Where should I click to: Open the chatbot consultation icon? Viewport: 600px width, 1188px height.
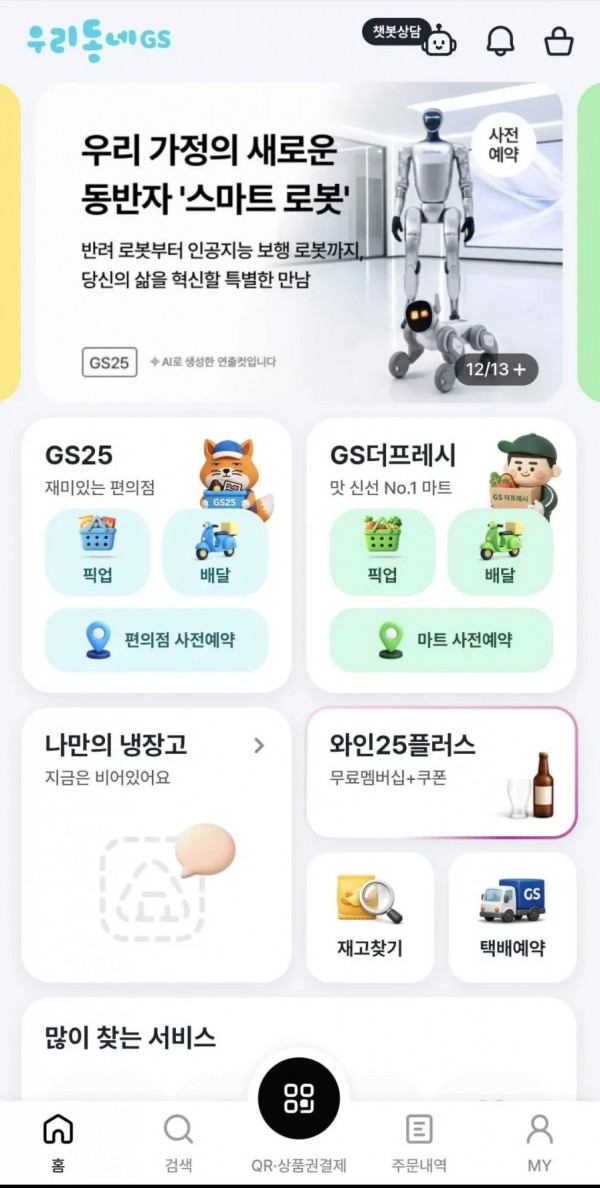point(410,37)
